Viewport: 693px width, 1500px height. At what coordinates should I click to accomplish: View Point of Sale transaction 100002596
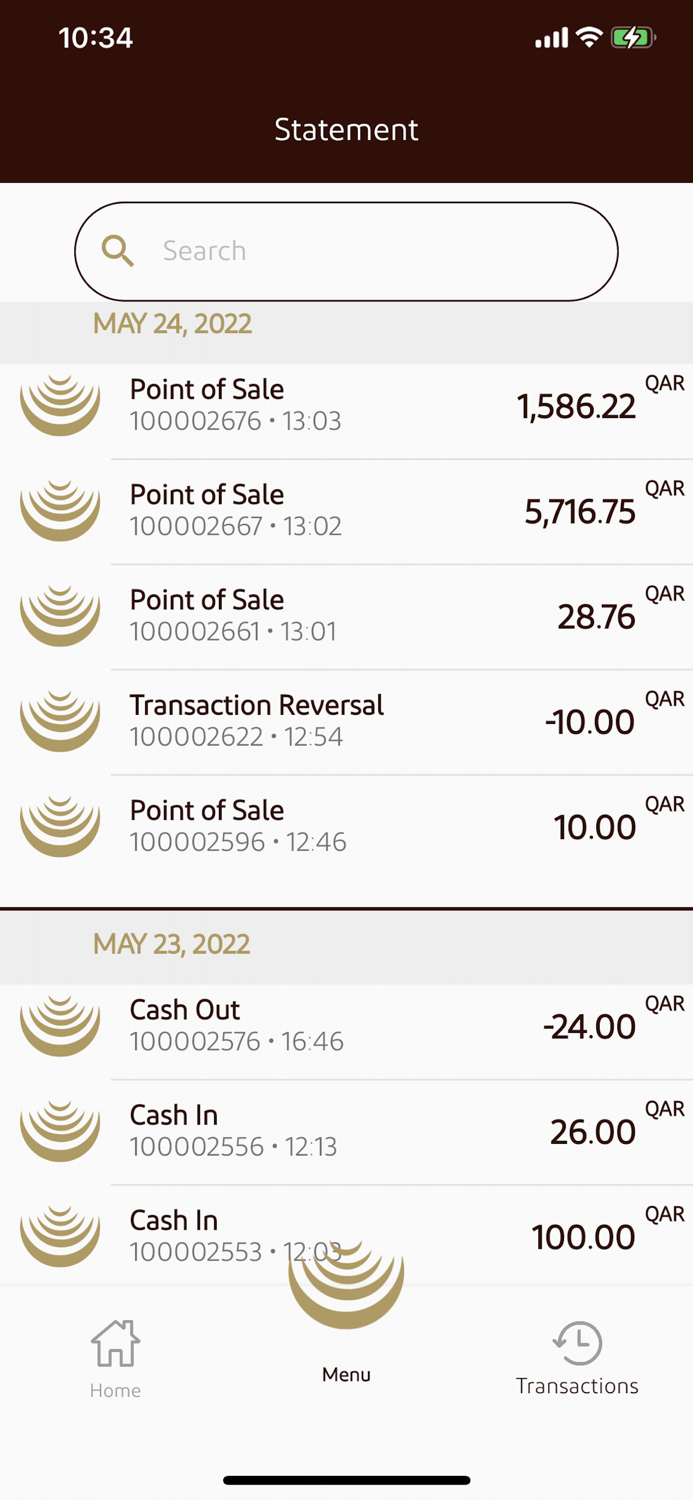click(x=346, y=827)
